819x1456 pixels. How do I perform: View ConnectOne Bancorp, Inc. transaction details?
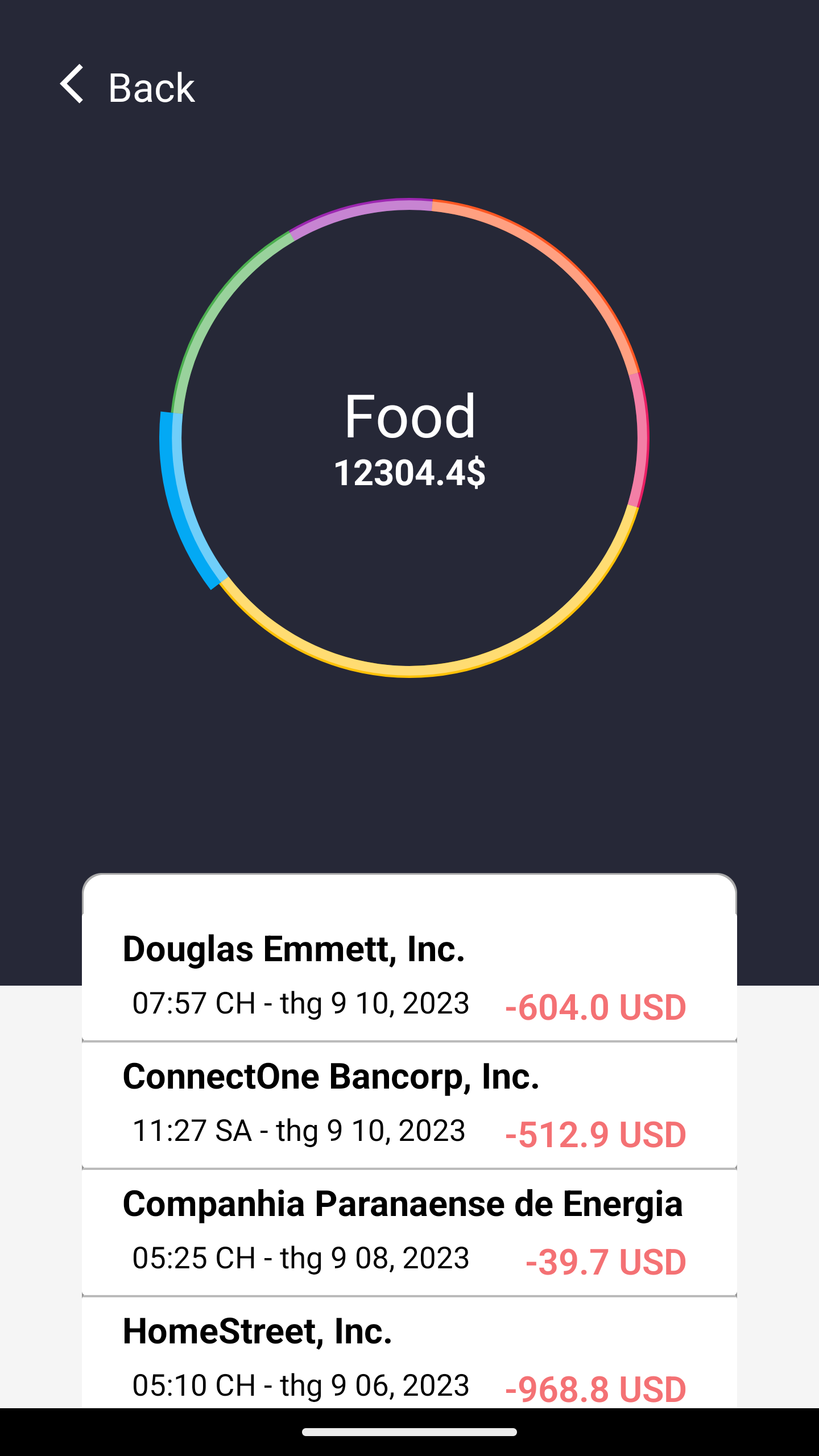click(x=409, y=1105)
